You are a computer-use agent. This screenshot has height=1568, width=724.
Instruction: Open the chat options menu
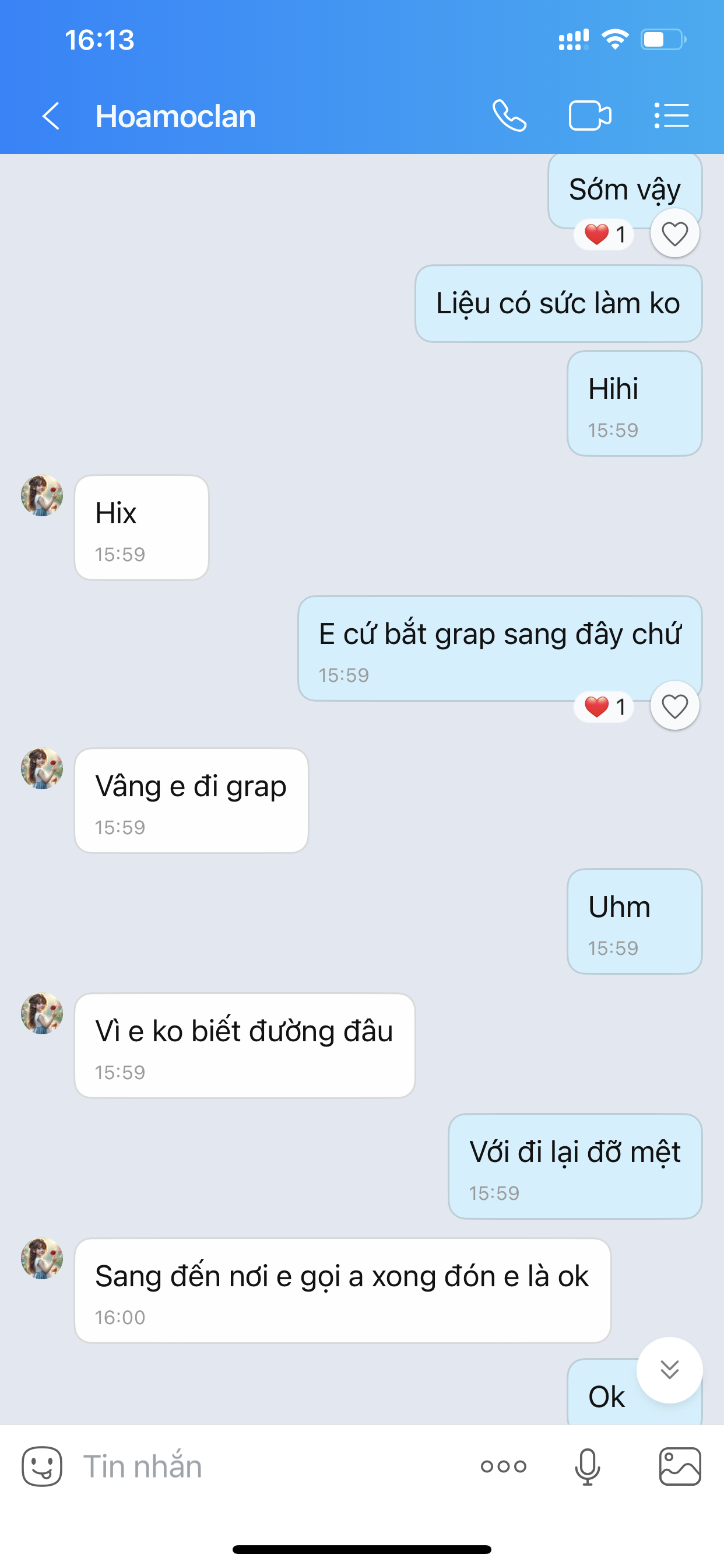672,116
